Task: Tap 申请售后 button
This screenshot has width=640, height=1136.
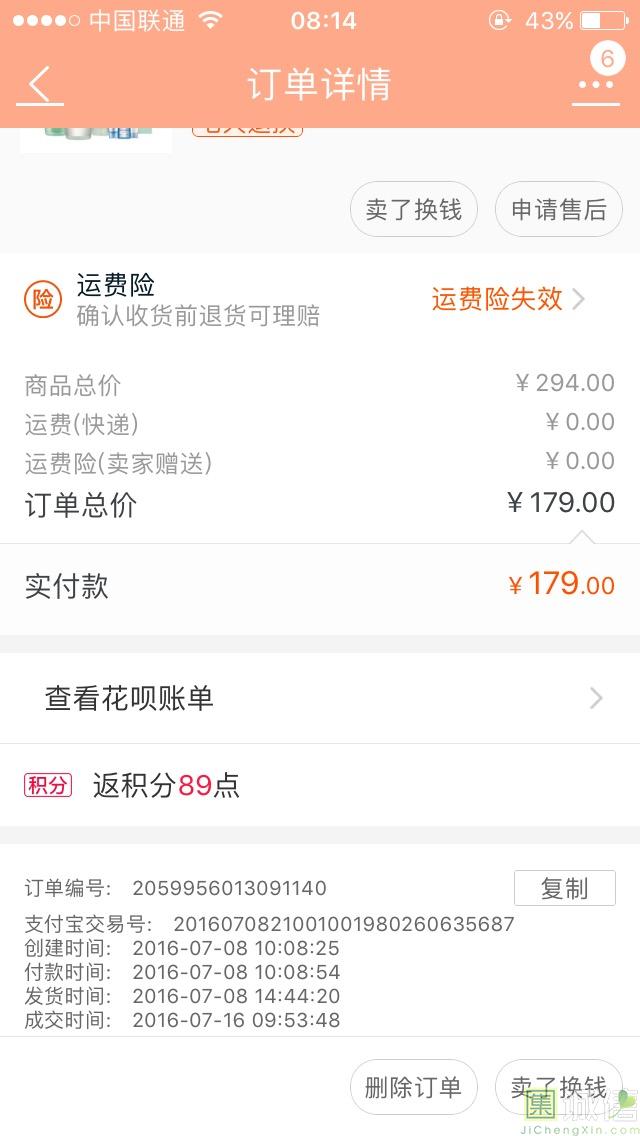Action: [x=559, y=209]
